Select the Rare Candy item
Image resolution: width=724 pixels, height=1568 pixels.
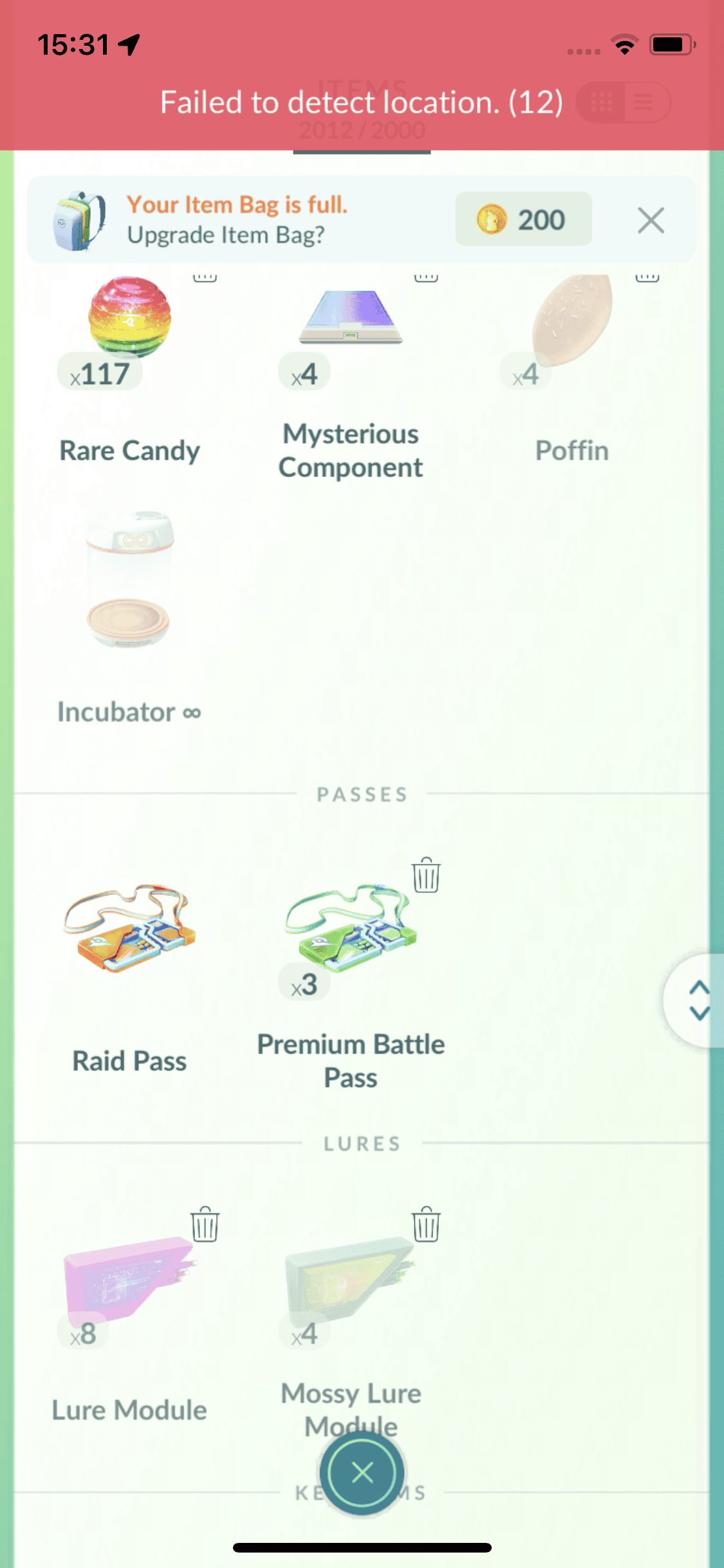click(129, 317)
